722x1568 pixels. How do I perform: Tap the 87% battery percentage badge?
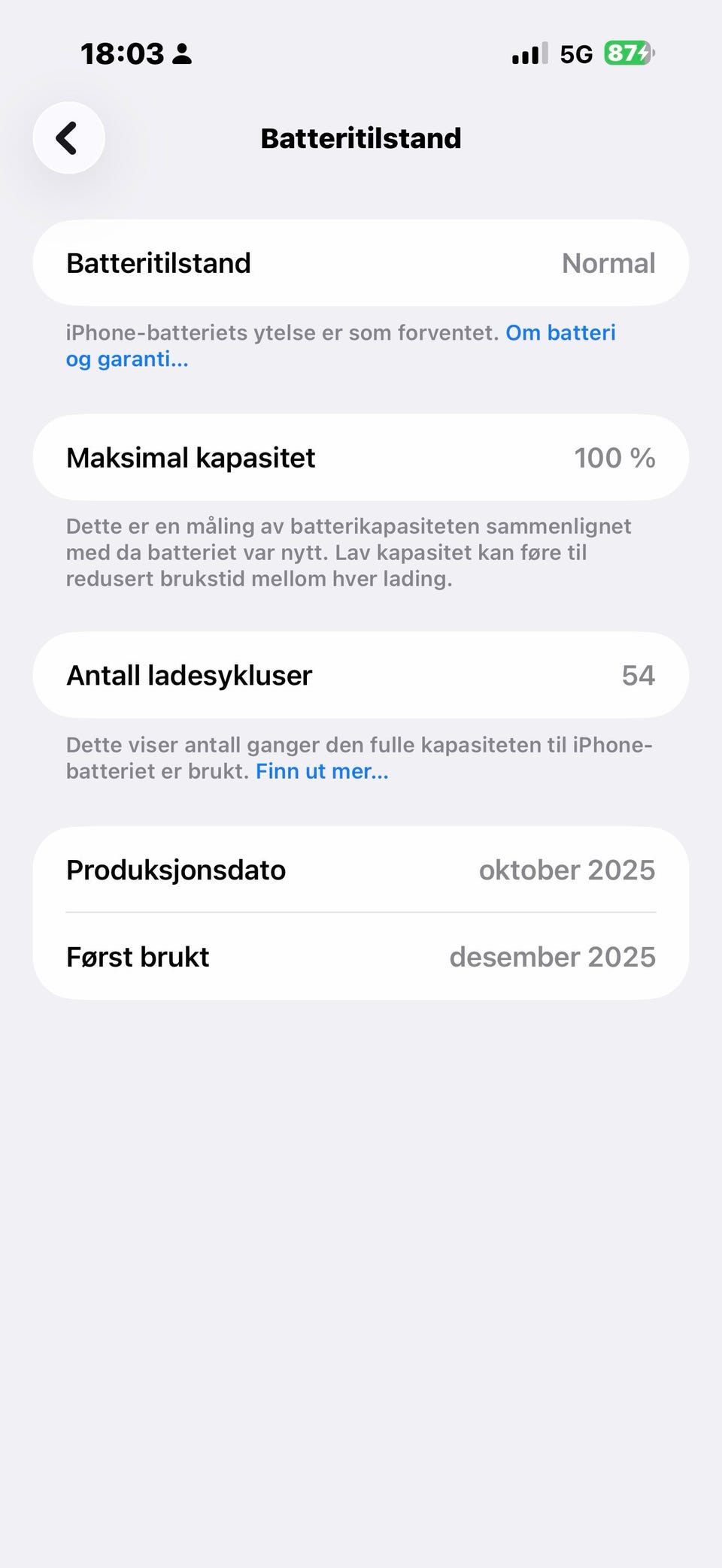[621, 53]
